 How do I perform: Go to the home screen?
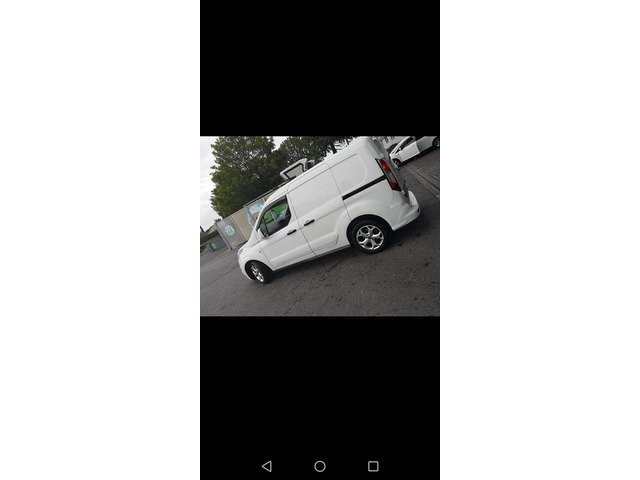pyautogui.click(x=320, y=466)
